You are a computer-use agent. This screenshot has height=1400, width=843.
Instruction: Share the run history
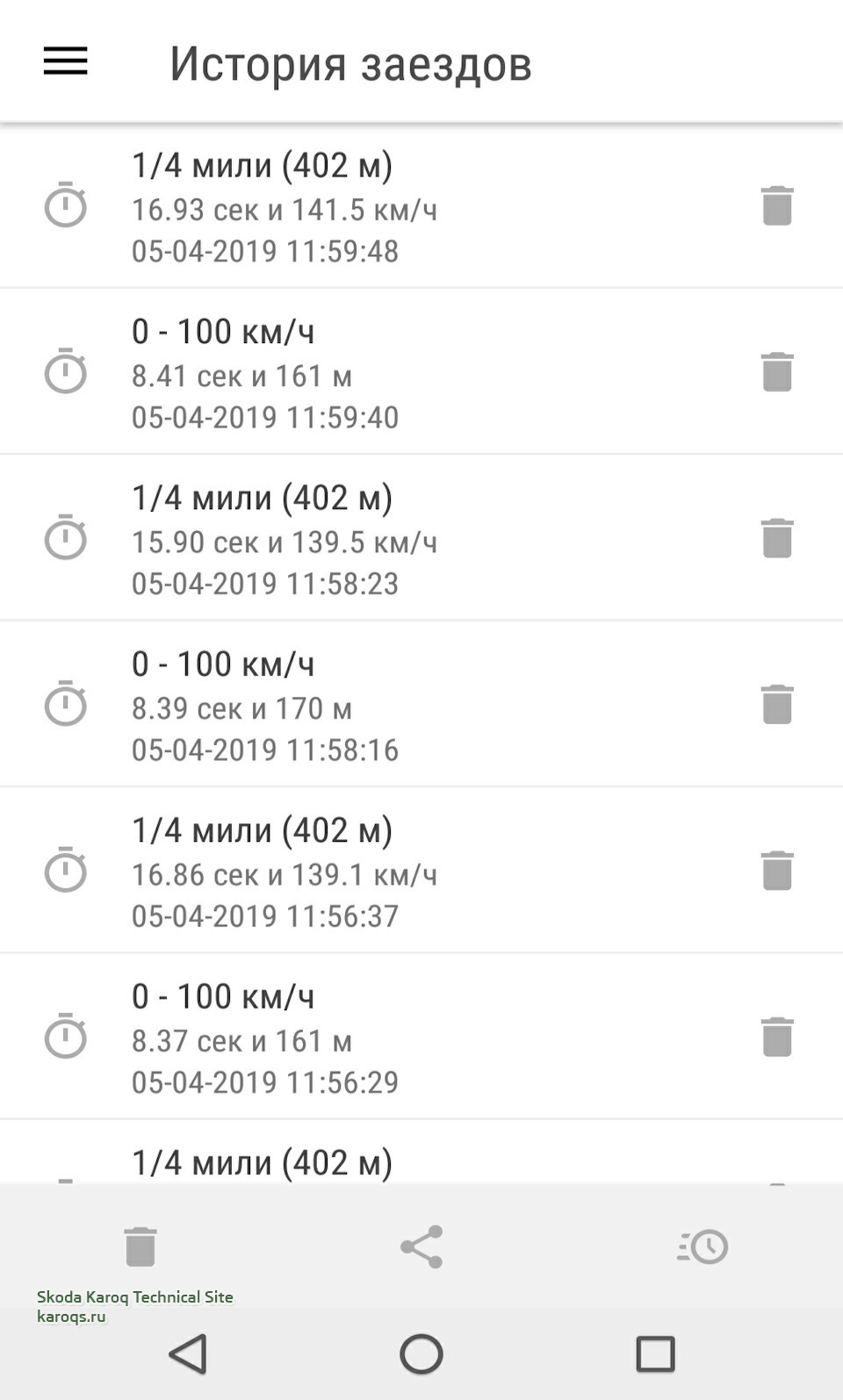point(421,1246)
